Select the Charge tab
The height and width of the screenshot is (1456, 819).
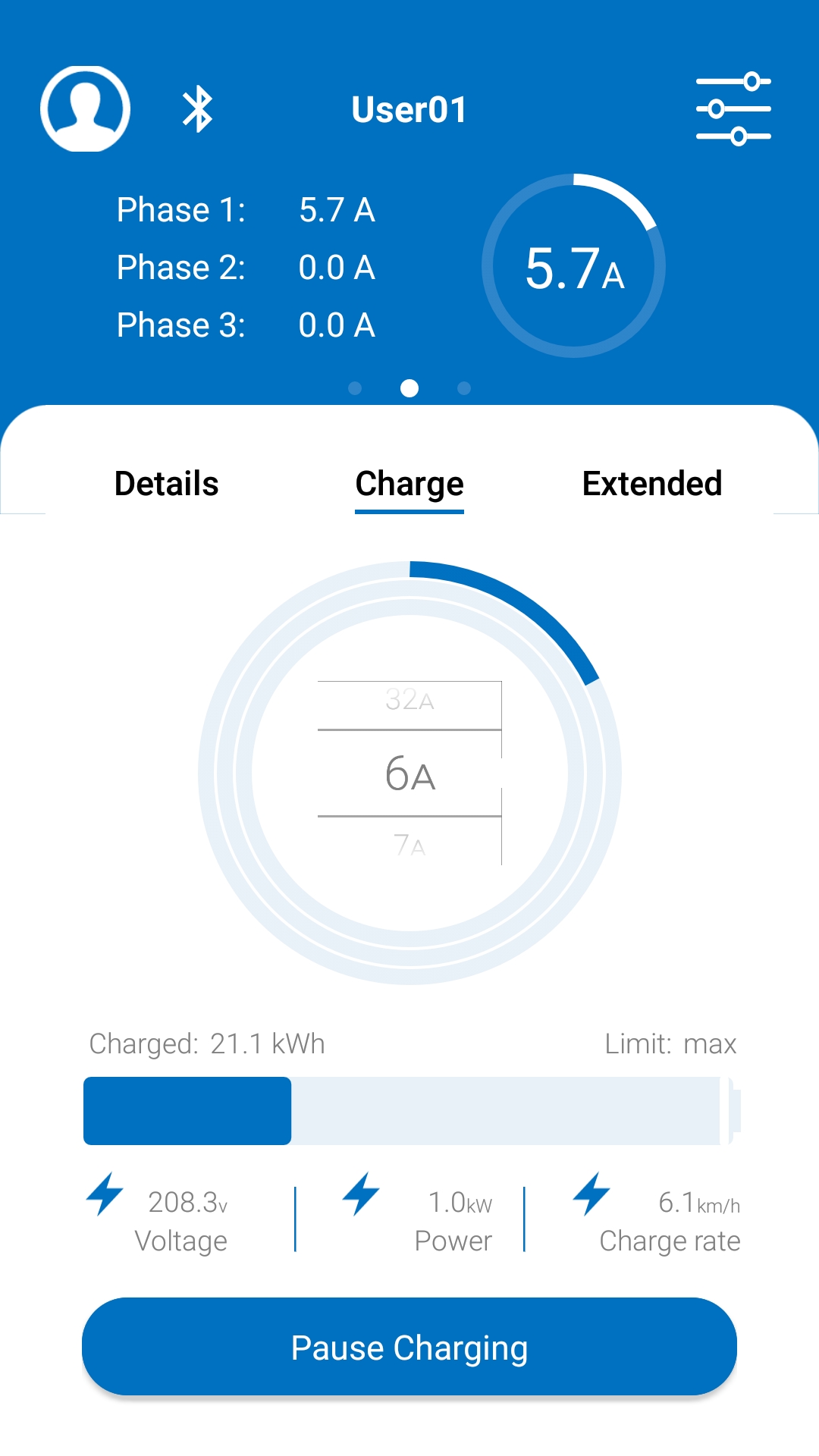click(x=409, y=484)
